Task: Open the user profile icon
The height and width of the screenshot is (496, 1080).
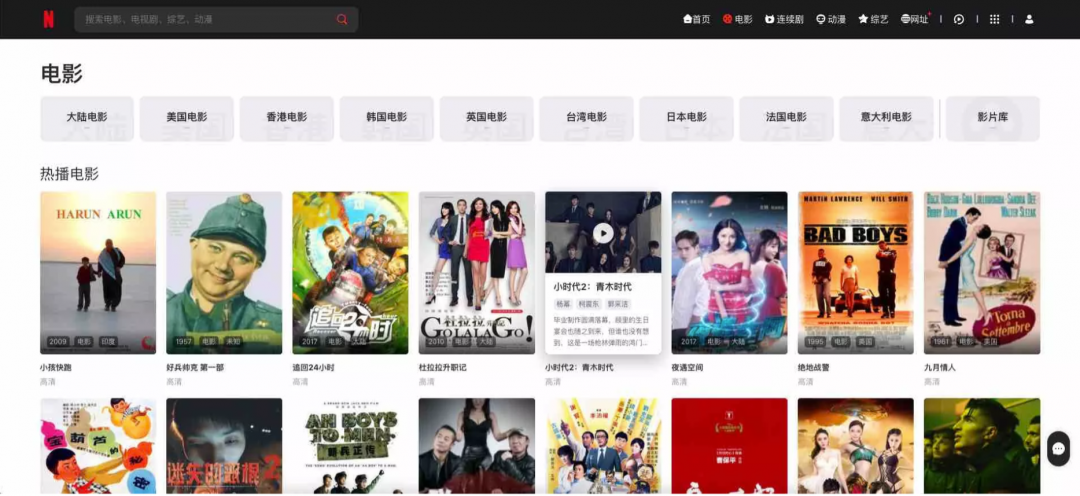Action: [x=1029, y=19]
